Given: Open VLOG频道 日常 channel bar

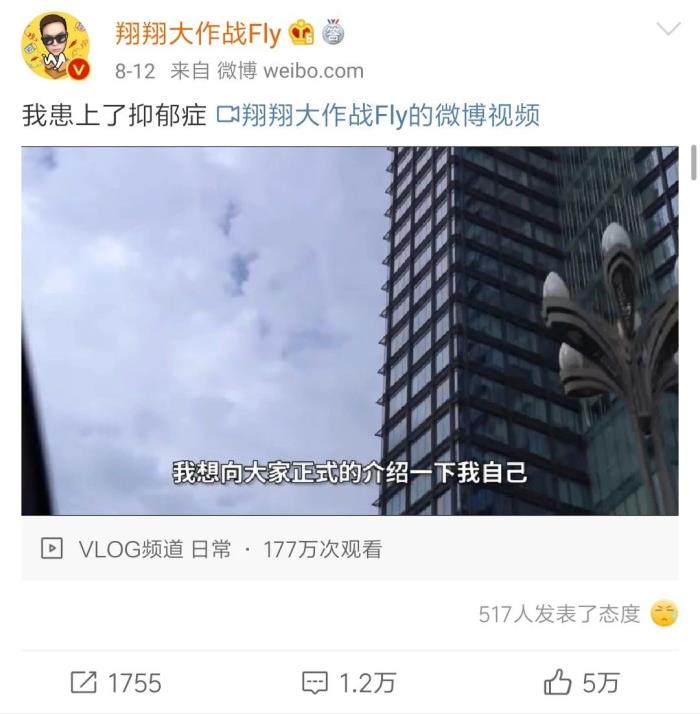Looking at the screenshot, I should tap(211, 549).
